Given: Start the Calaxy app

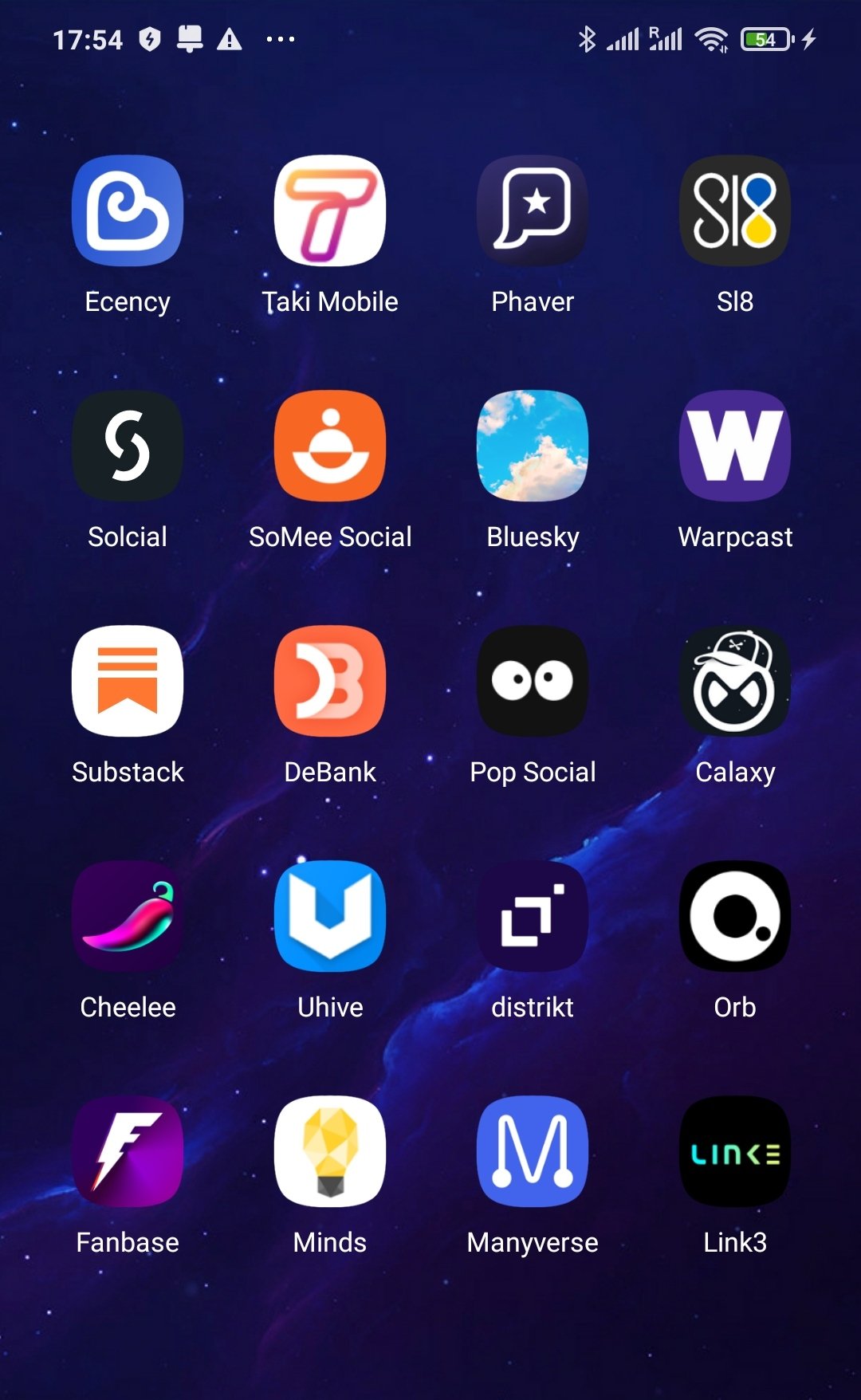Looking at the screenshot, I should [734, 682].
